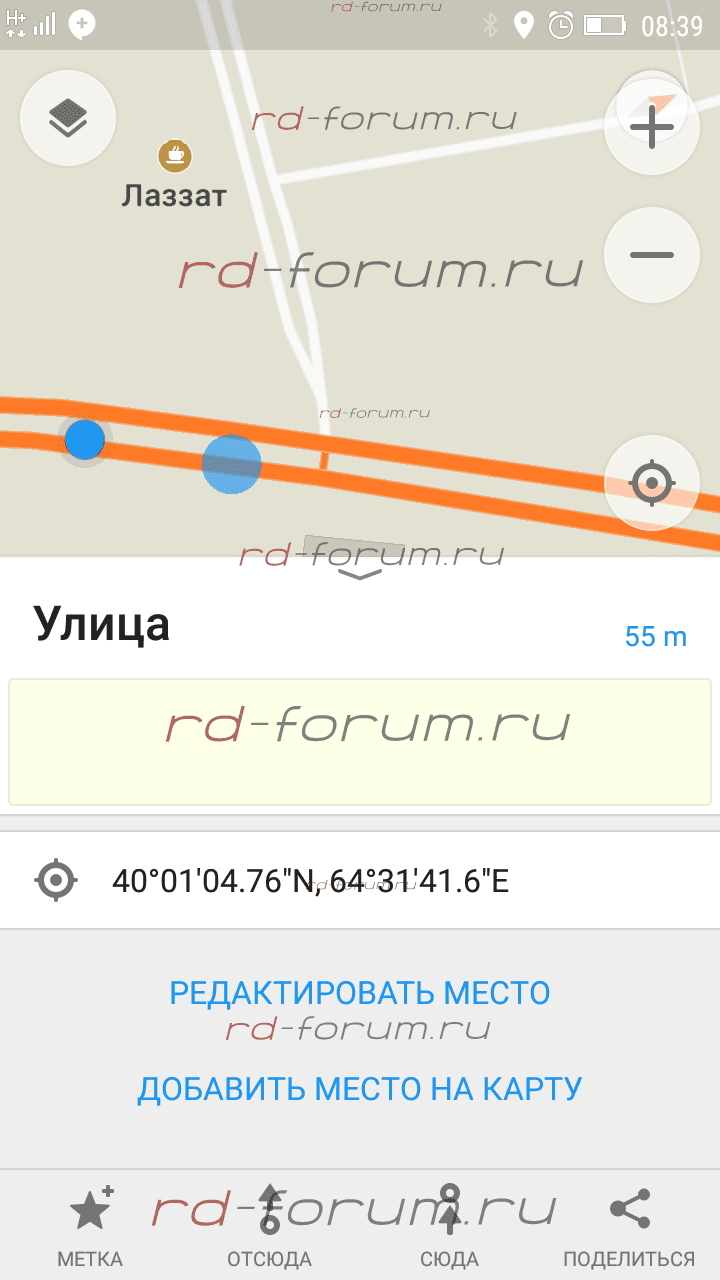The width and height of the screenshot is (720, 1280).
Task: Open Редактировать место
Action: (360, 993)
